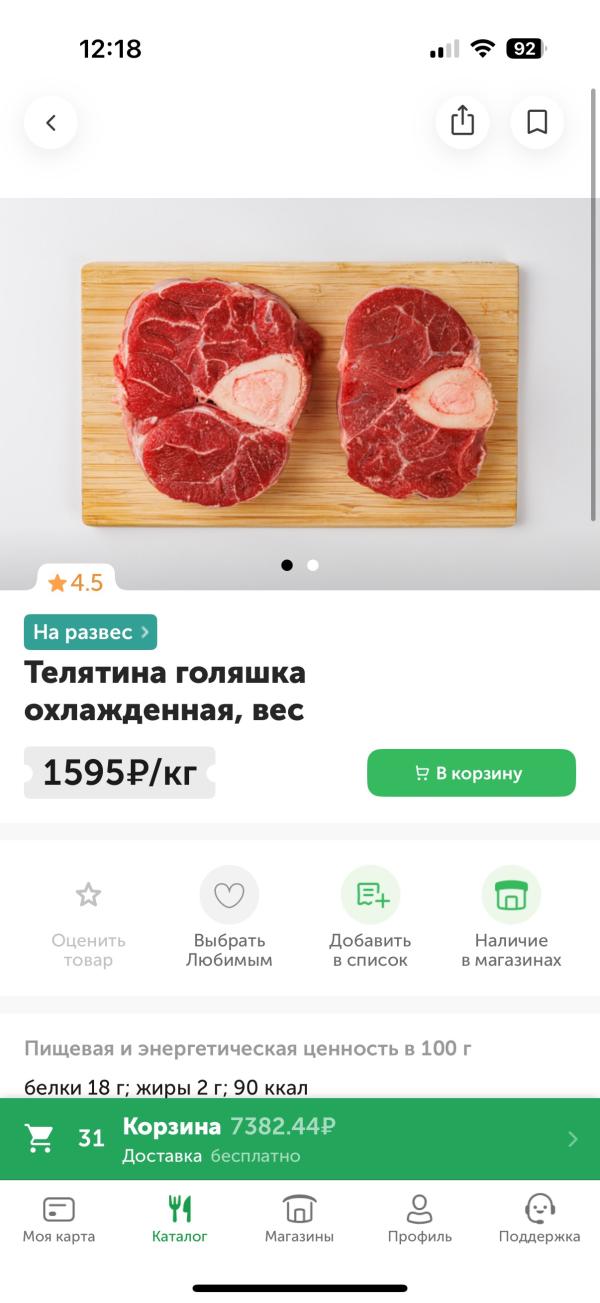The width and height of the screenshot is (600, 1303).
Task: Go to the «Магазины» tab
Action: pyautogui.click(x=299, y=1219)
